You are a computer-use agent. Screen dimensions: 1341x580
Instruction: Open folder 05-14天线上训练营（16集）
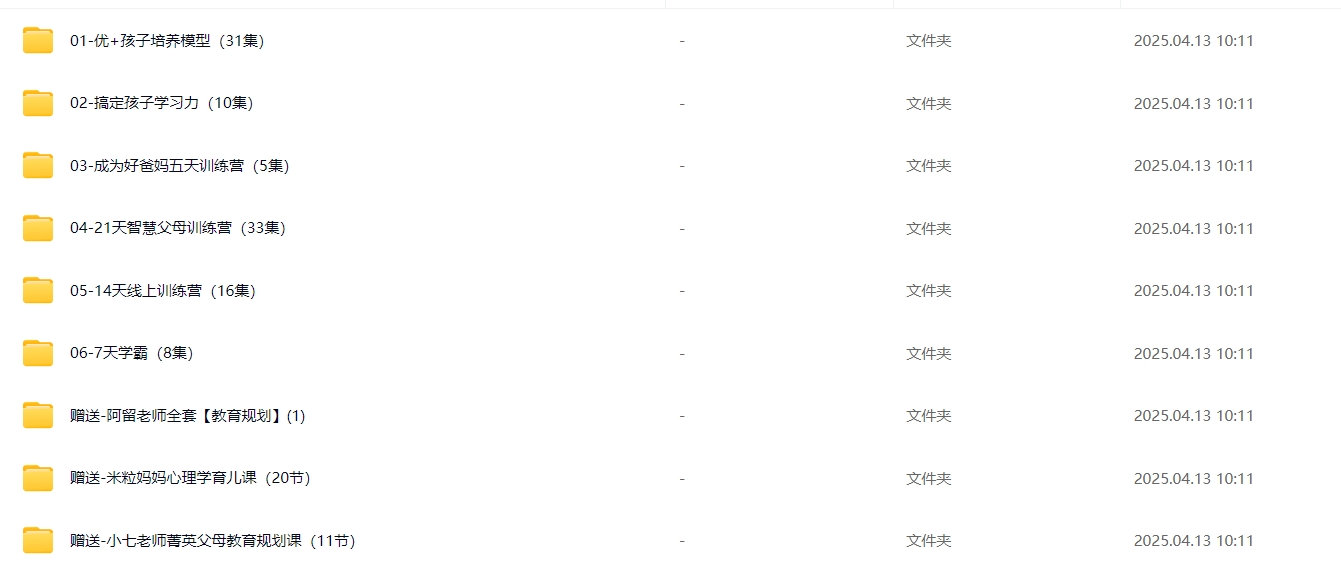(x=162, y=291)
